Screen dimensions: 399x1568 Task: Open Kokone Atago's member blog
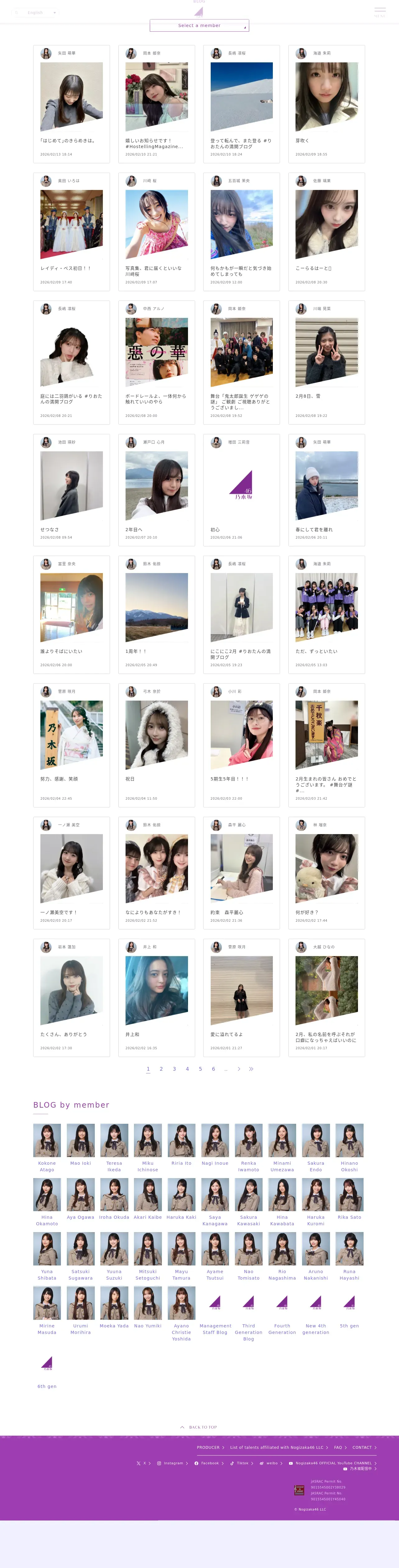coord(47,1147)
